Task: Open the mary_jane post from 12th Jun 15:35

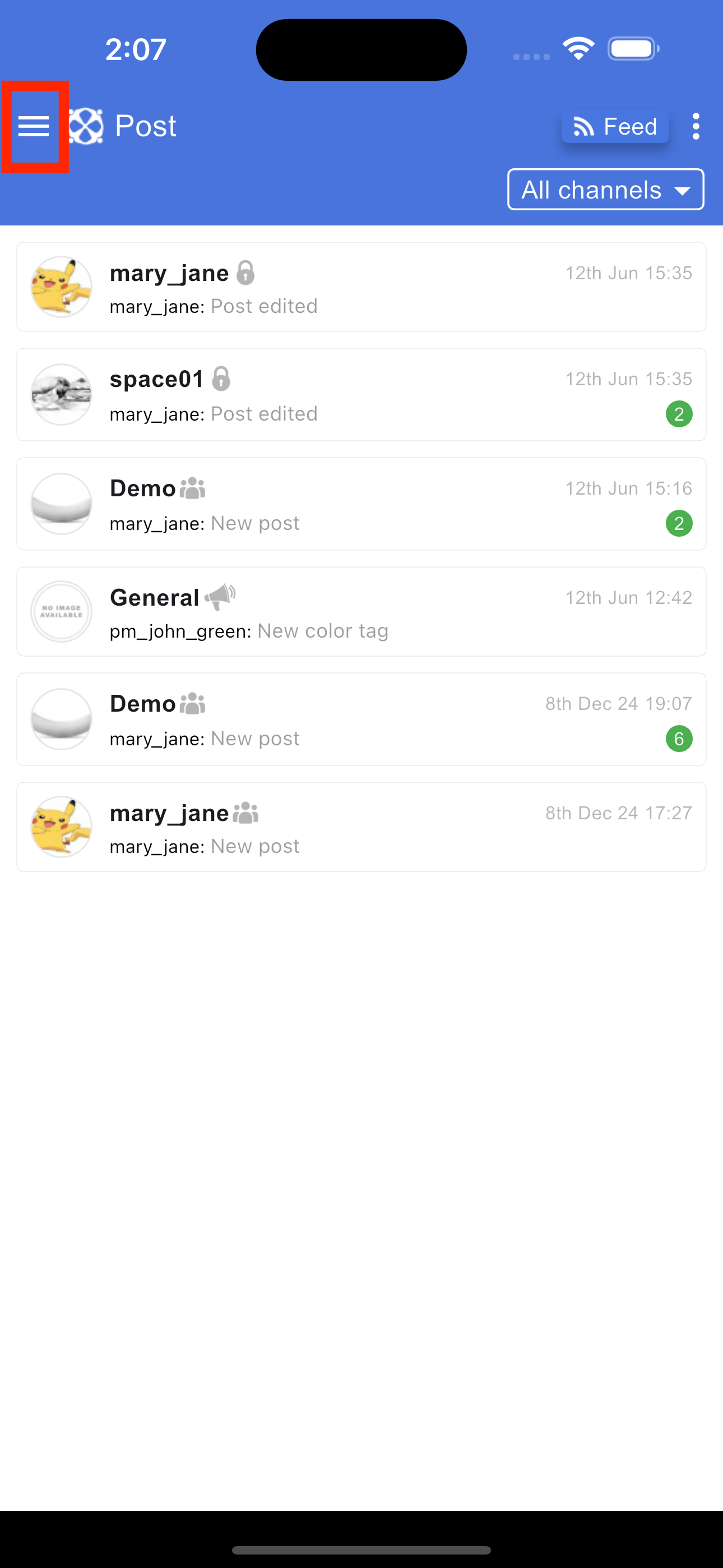Action: (361, 287)
